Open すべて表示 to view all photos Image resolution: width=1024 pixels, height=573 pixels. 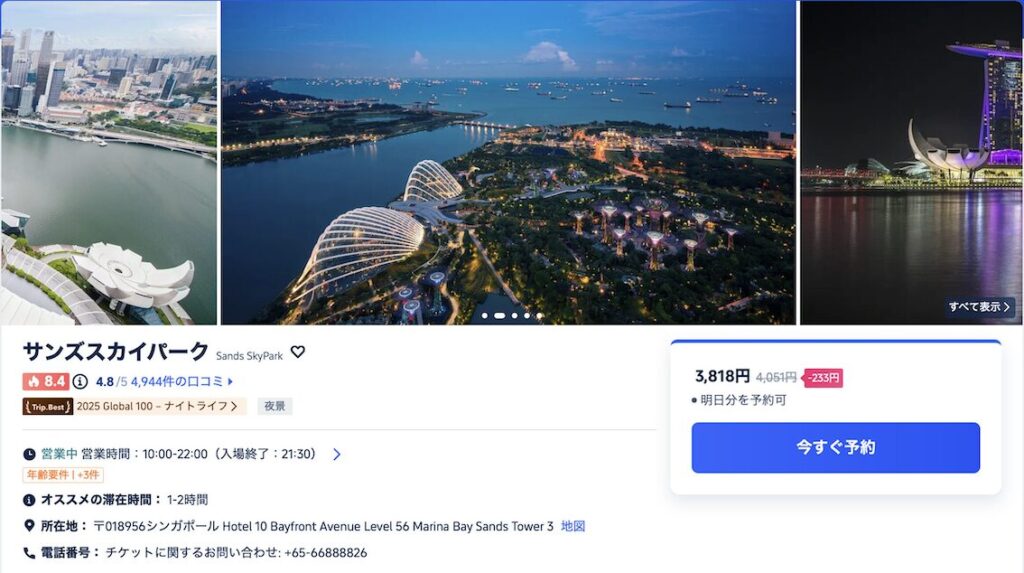pyautogui.click(x=979, y=307)
